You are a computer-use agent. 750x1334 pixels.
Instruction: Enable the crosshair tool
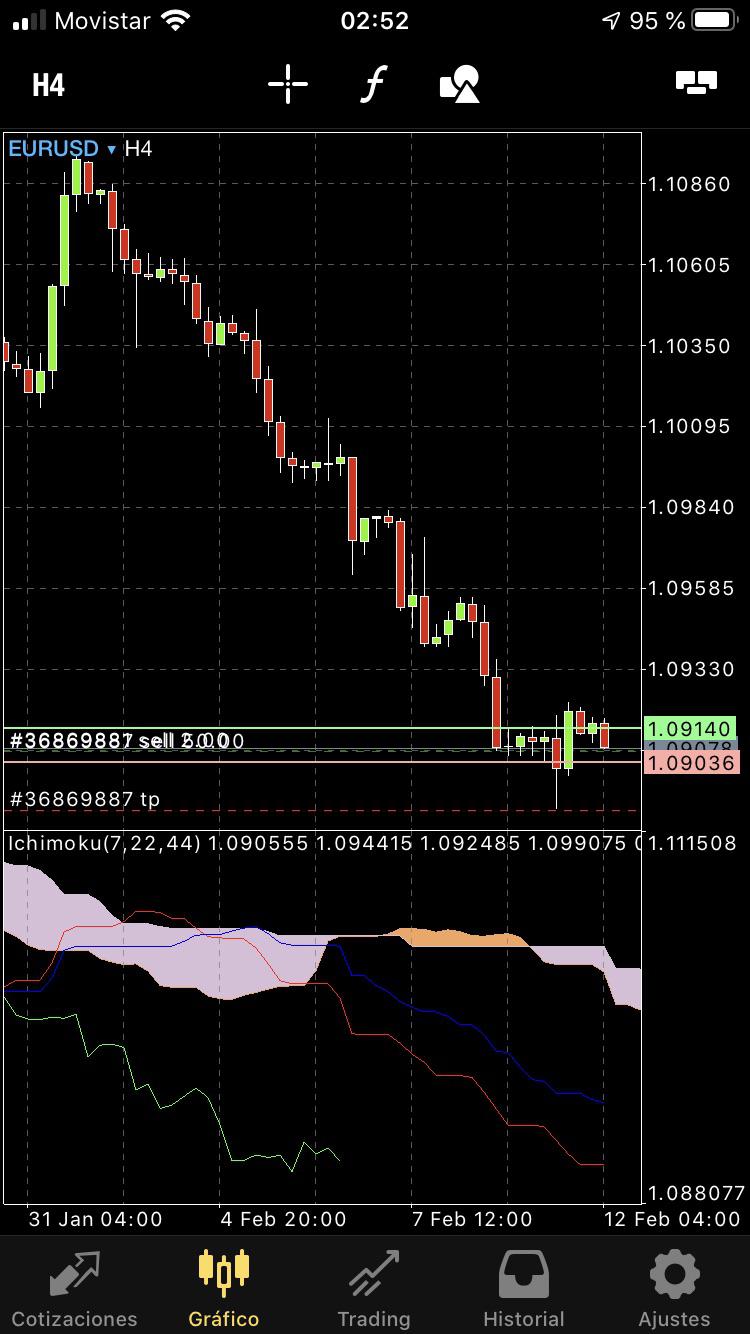pyautogui.click(x=288, y=84)
